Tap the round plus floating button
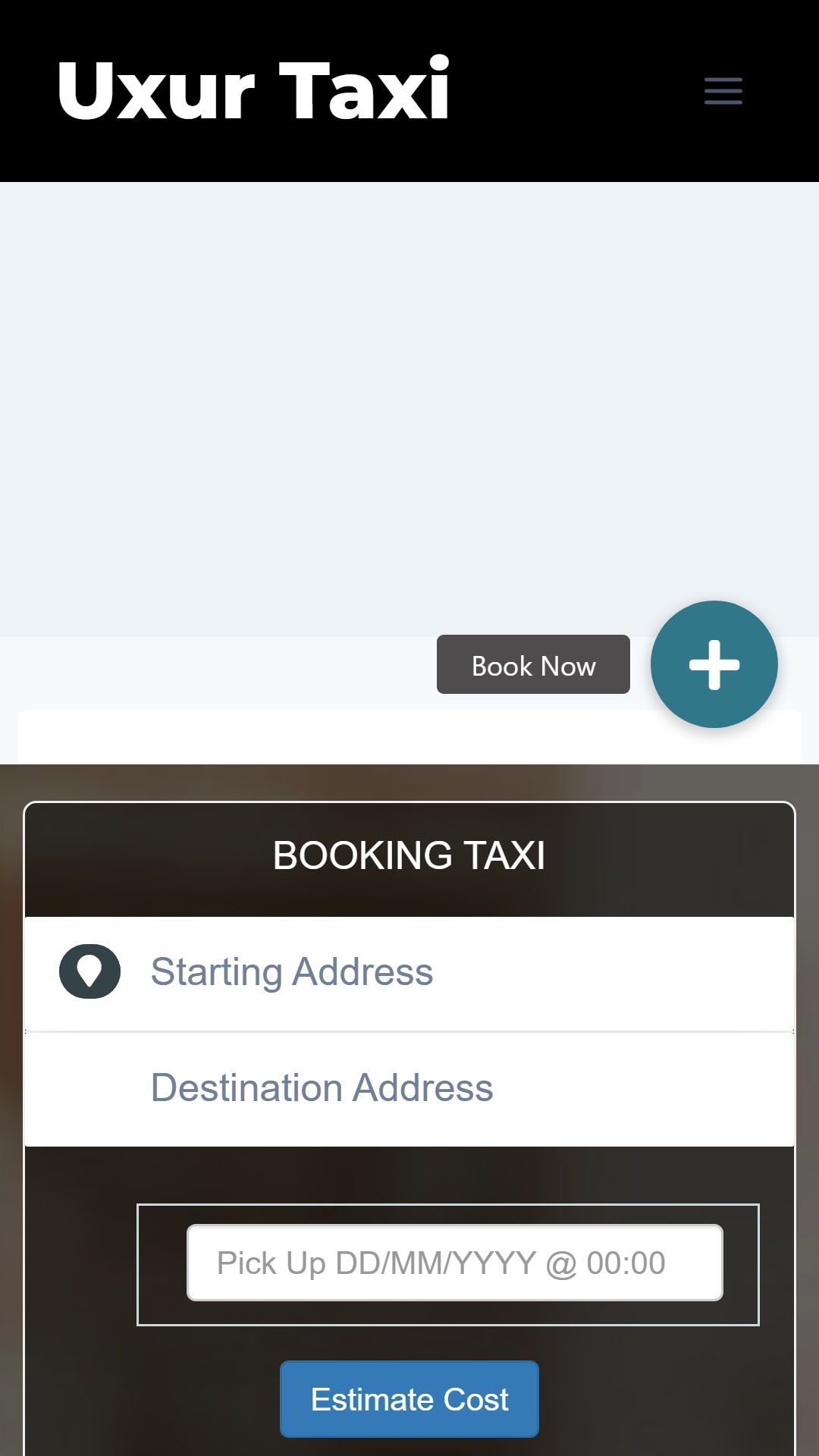 [714, 664]
